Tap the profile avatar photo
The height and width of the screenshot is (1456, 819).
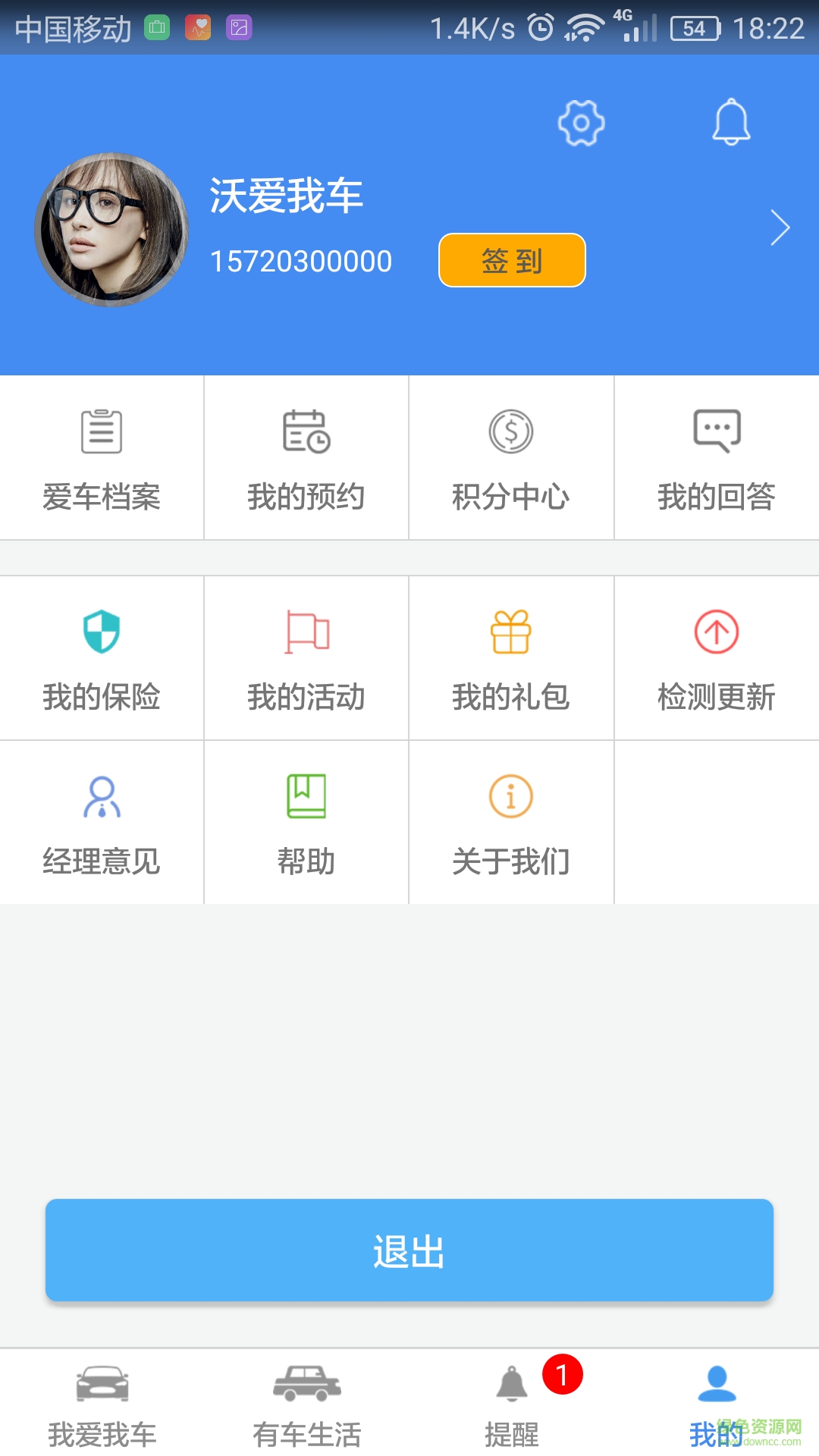point(111,229)
